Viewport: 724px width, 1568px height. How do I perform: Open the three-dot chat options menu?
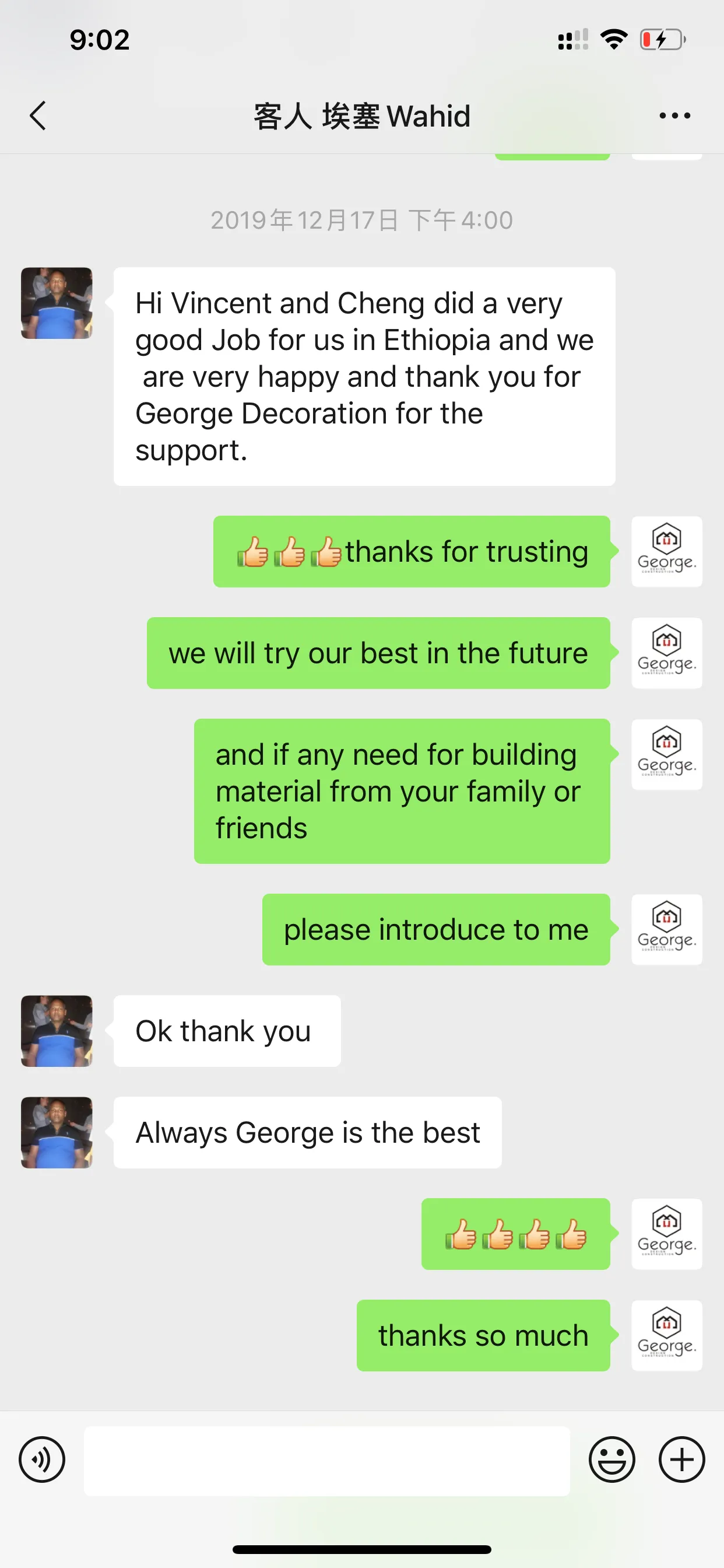point(674,116)
